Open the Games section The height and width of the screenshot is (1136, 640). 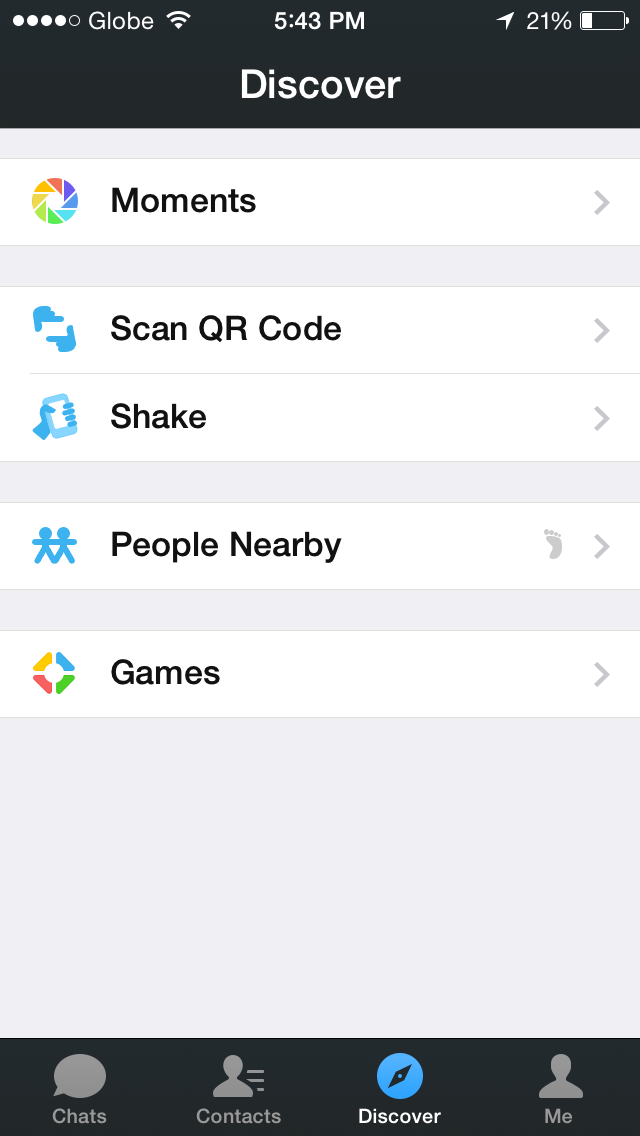coord(320,674)
